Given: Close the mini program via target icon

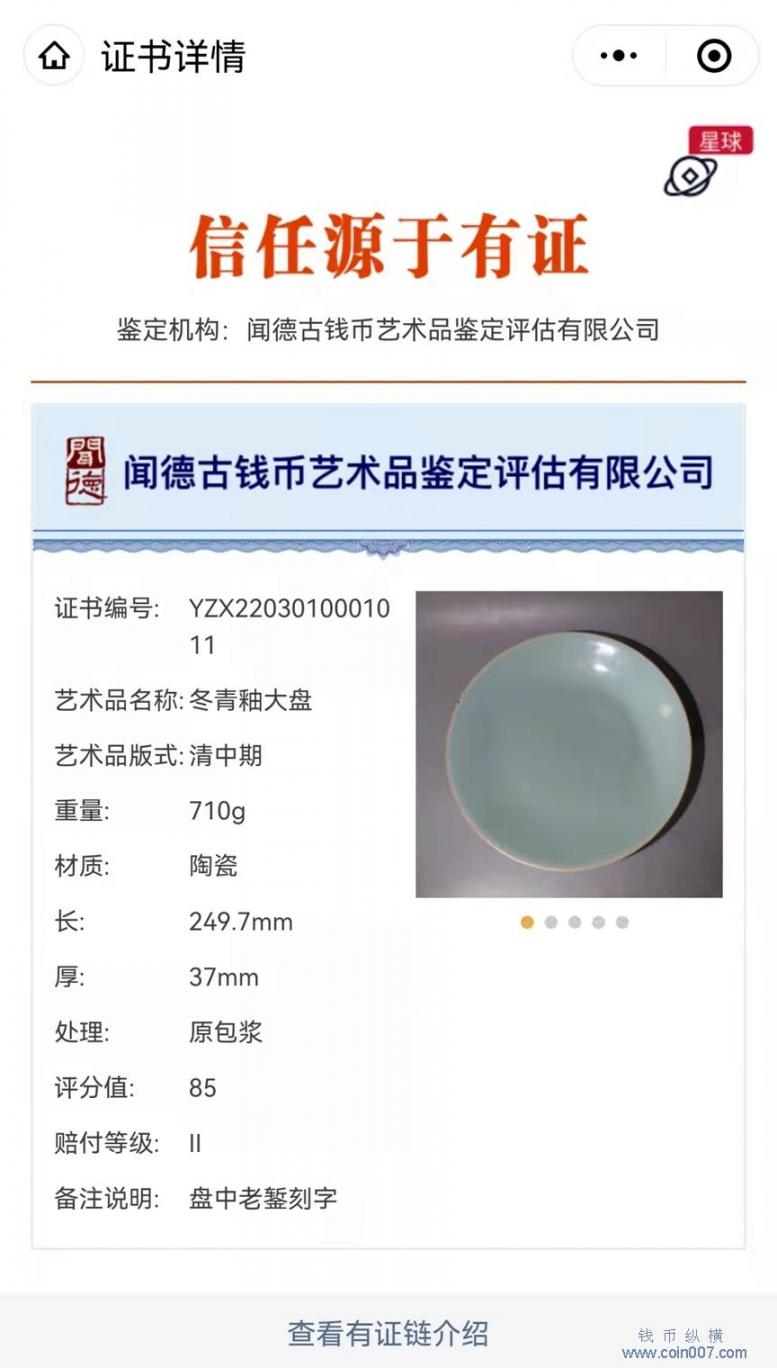Looking at the screenshot, I should (713, 56).
